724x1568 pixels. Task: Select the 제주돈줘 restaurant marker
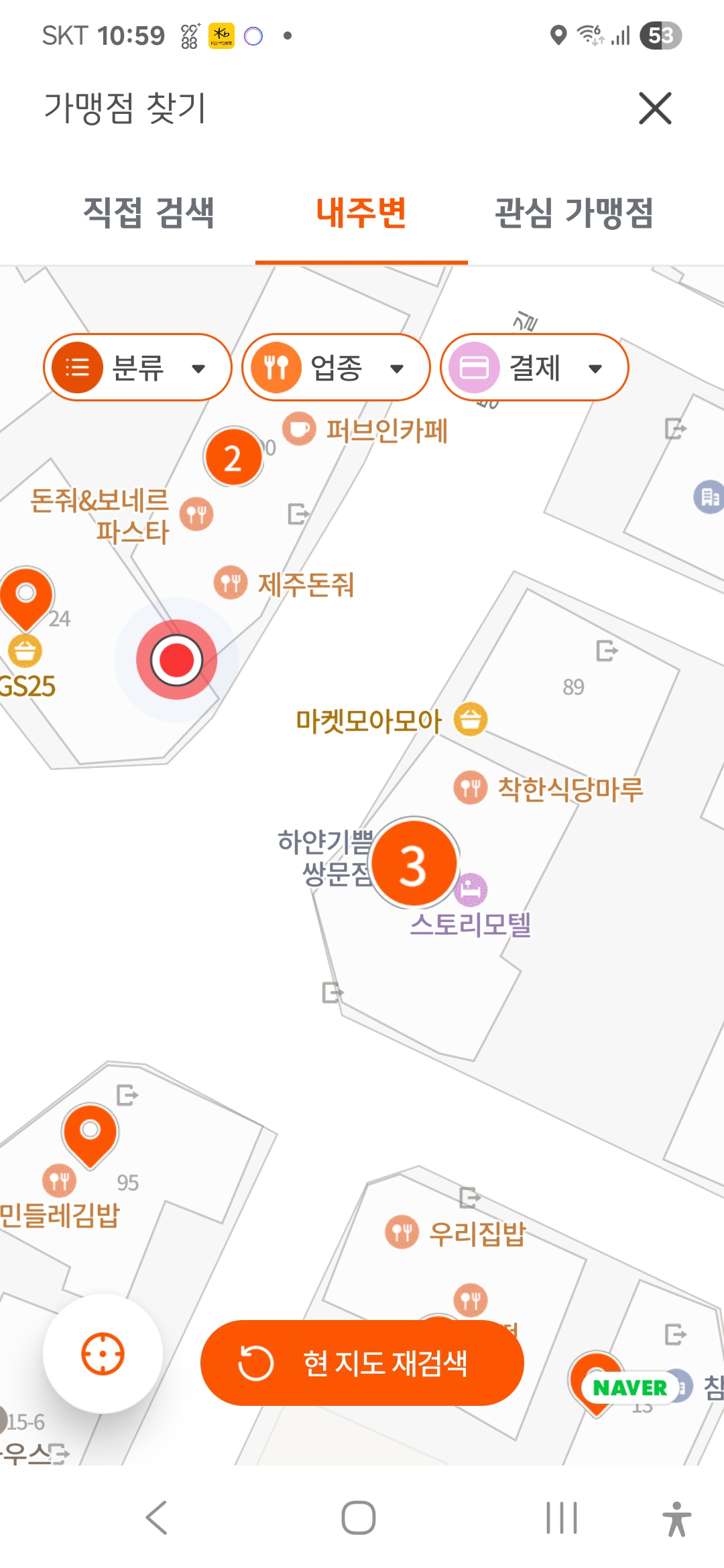(231, 582)
